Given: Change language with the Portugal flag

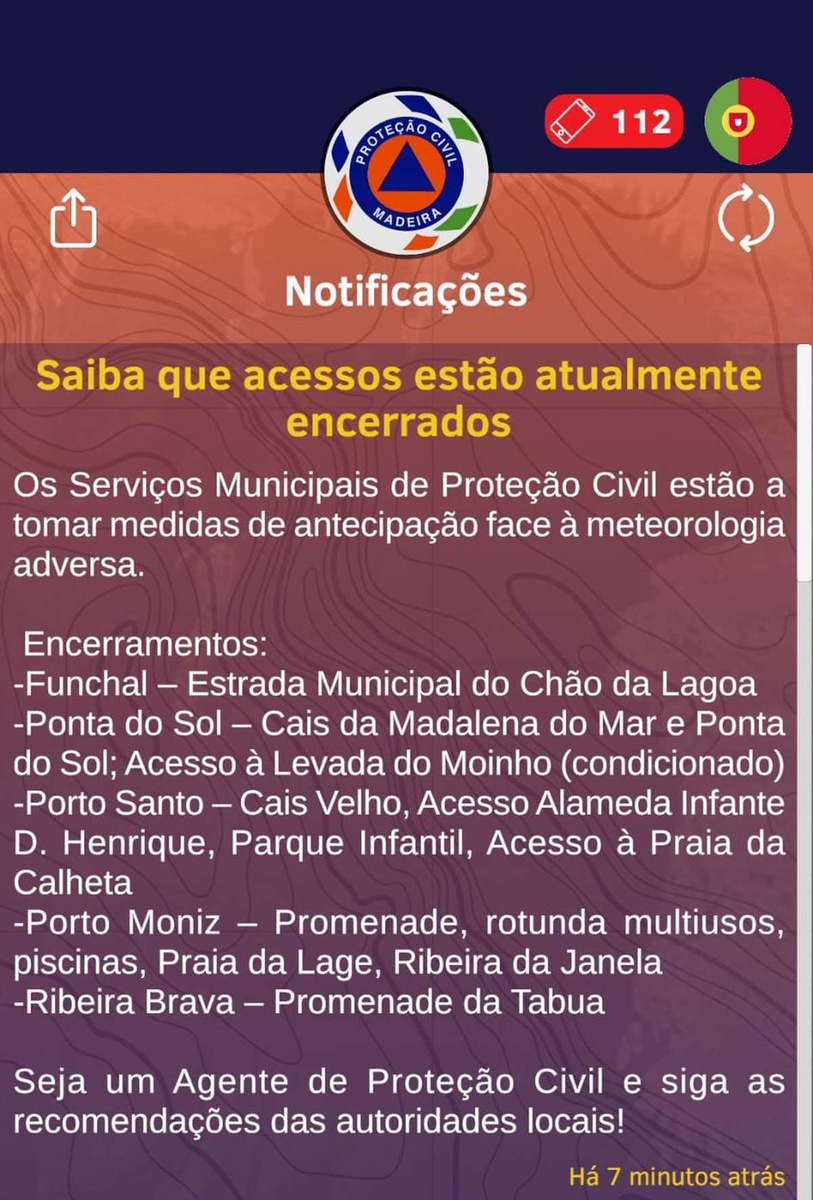Looking at the screenshot, I should pos(747,122).
